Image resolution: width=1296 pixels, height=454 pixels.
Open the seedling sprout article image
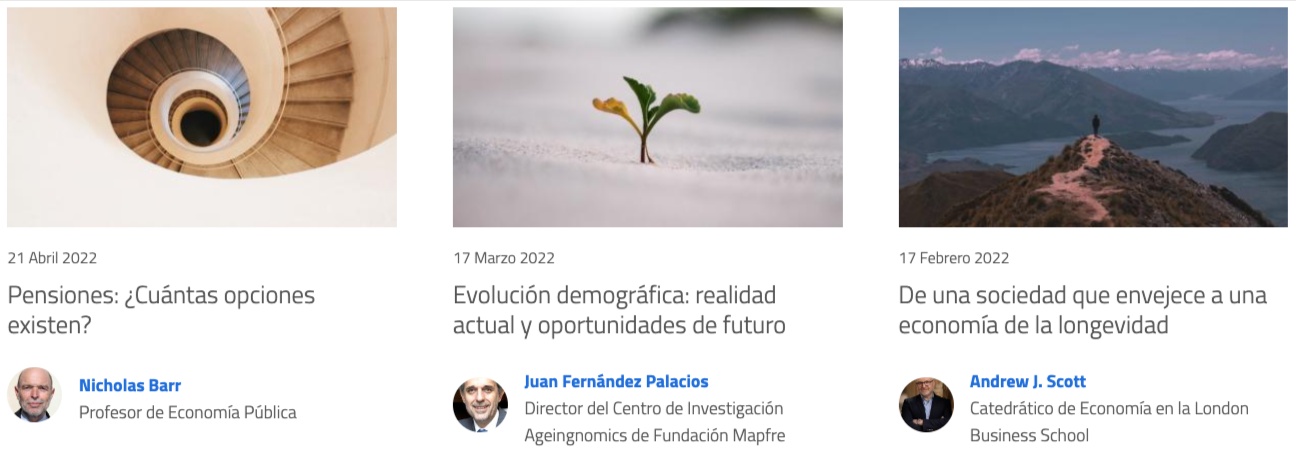[647, 117]
